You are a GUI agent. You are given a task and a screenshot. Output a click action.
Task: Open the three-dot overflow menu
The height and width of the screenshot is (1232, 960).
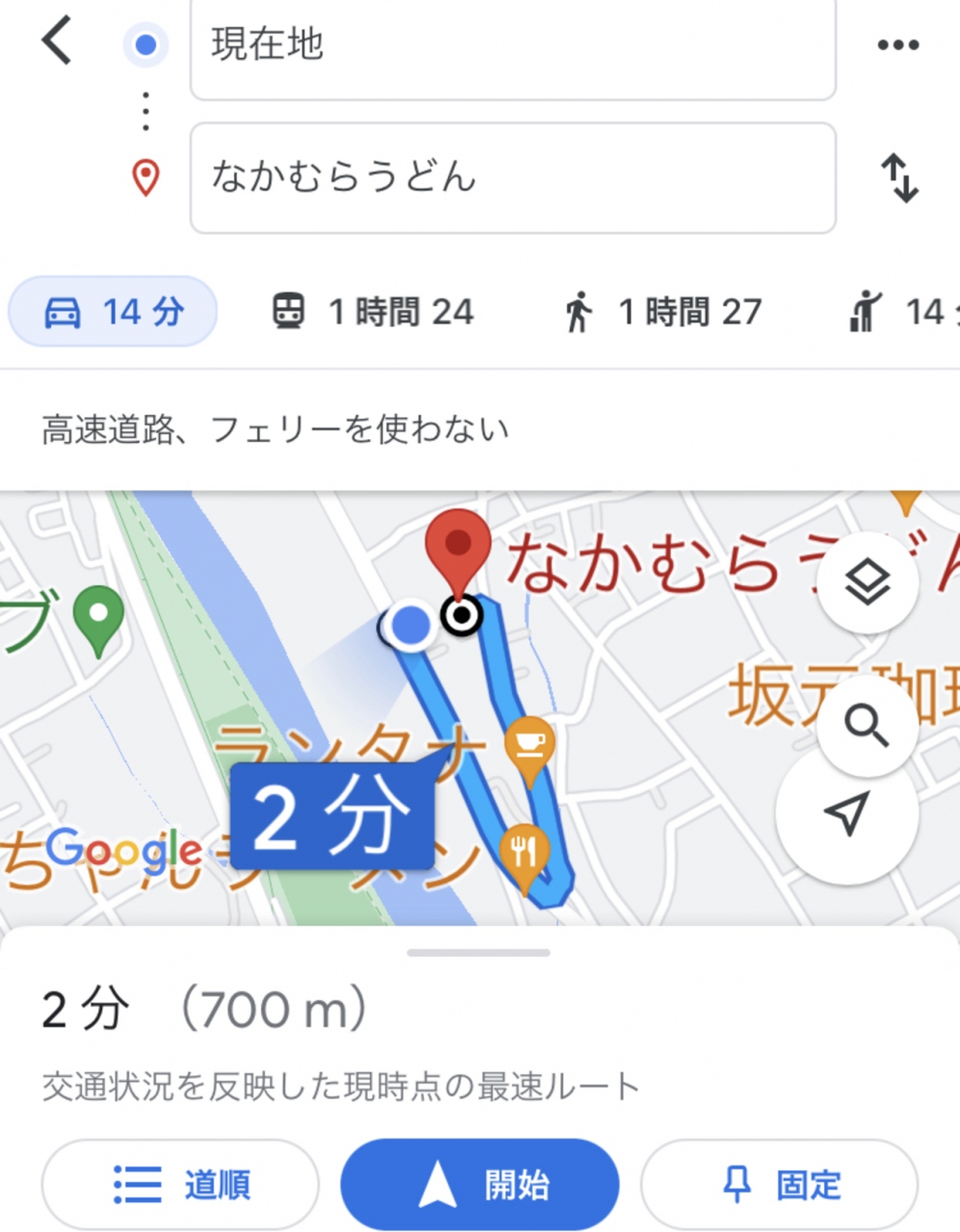[897, 44]
